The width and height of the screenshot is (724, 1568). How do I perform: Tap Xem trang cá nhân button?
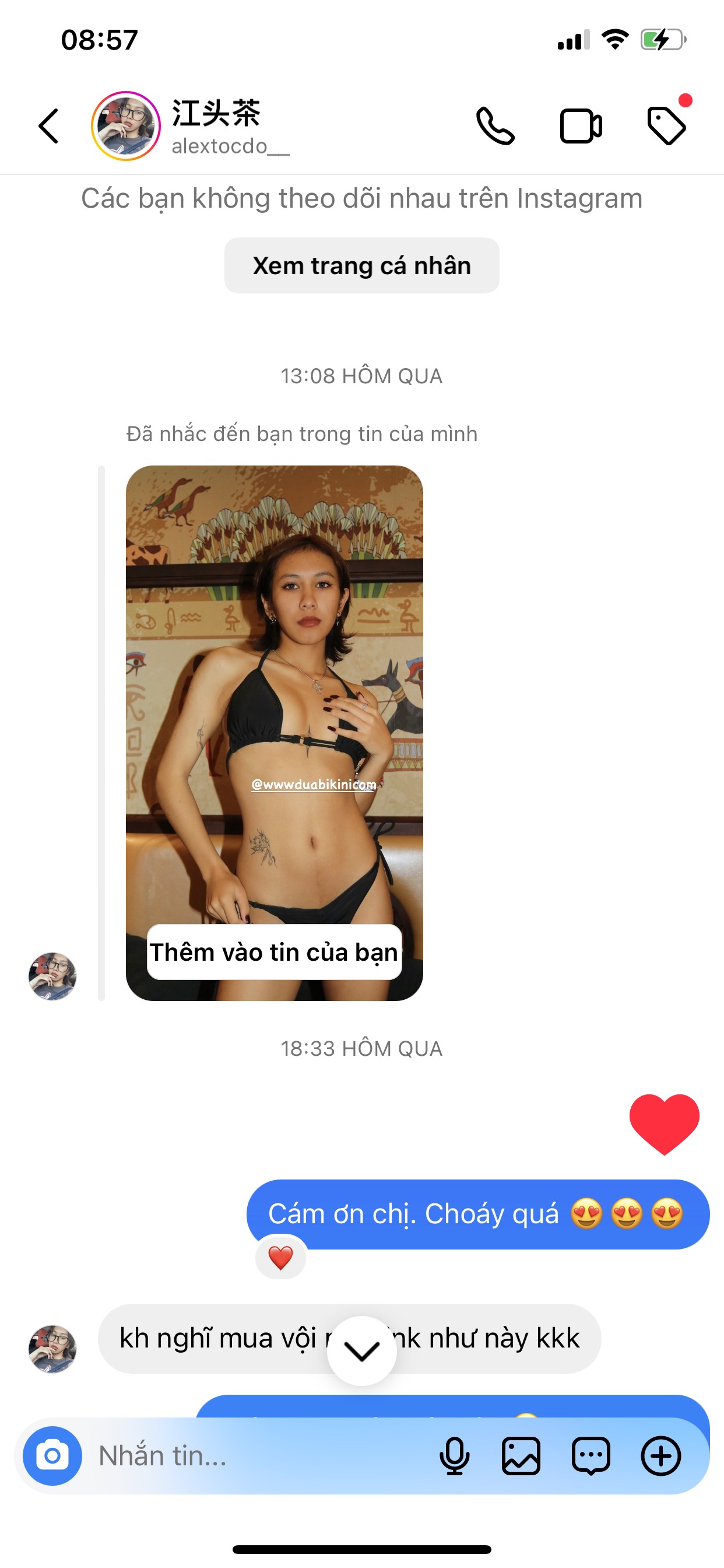361,265
